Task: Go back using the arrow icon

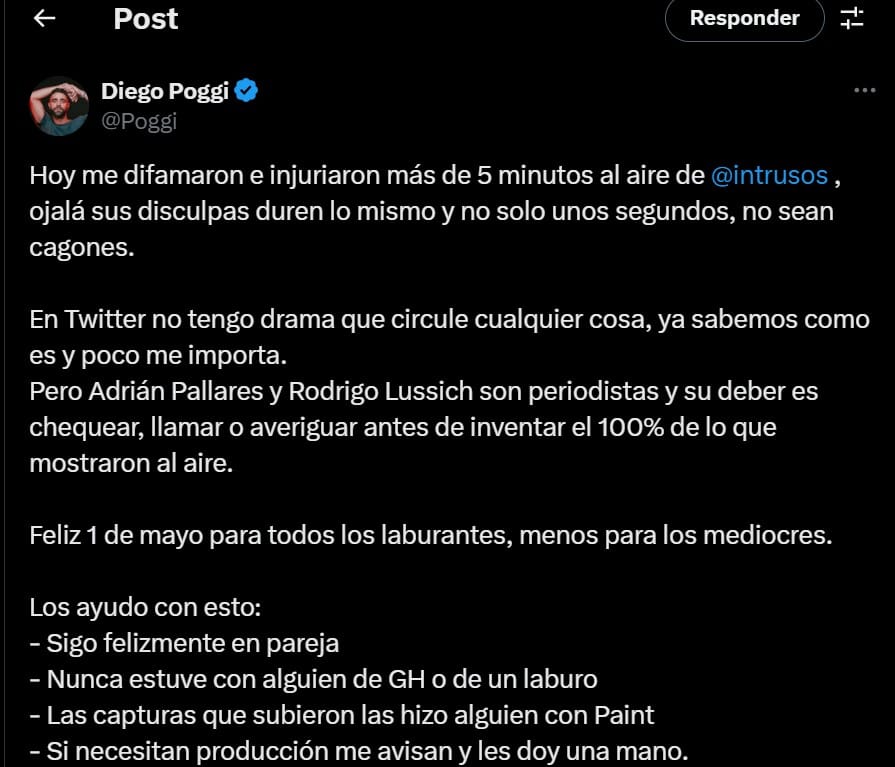Action: [x=44, y=19]
